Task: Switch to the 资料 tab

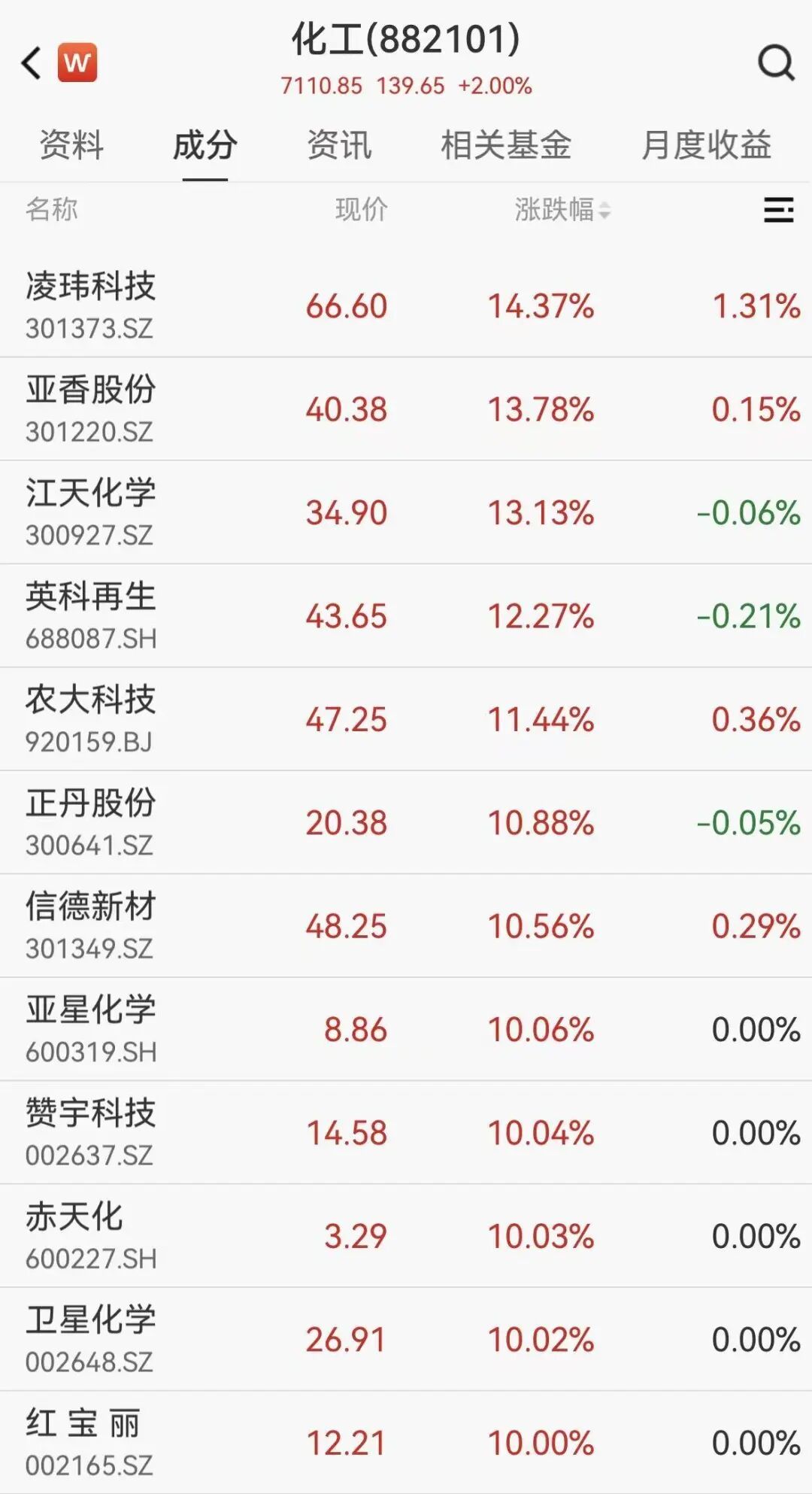Action: (71, 145)
